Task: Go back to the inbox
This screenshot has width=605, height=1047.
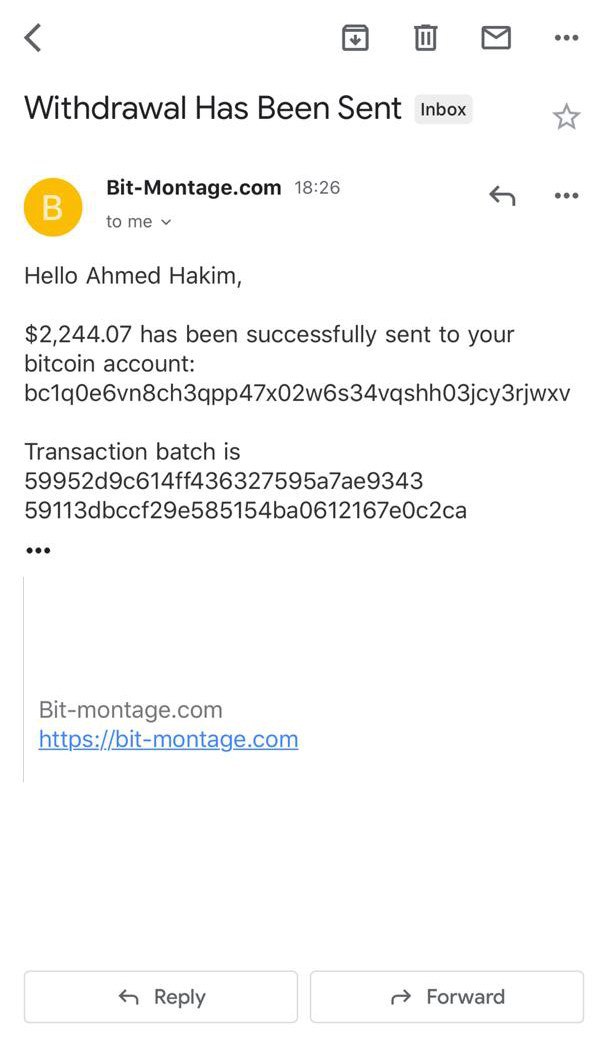Action: coord(33,38)
